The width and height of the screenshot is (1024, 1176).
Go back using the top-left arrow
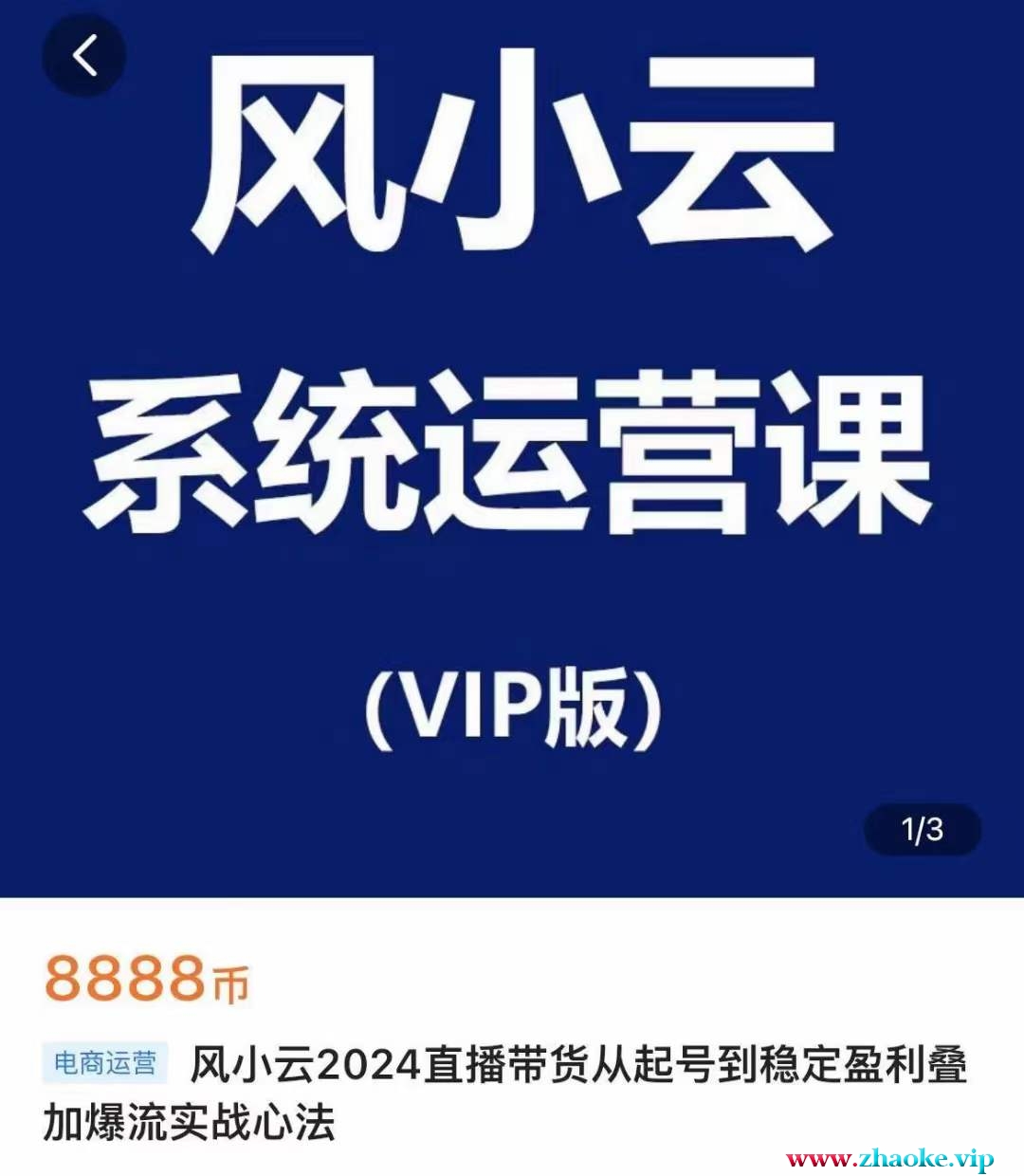coord(83,54)
